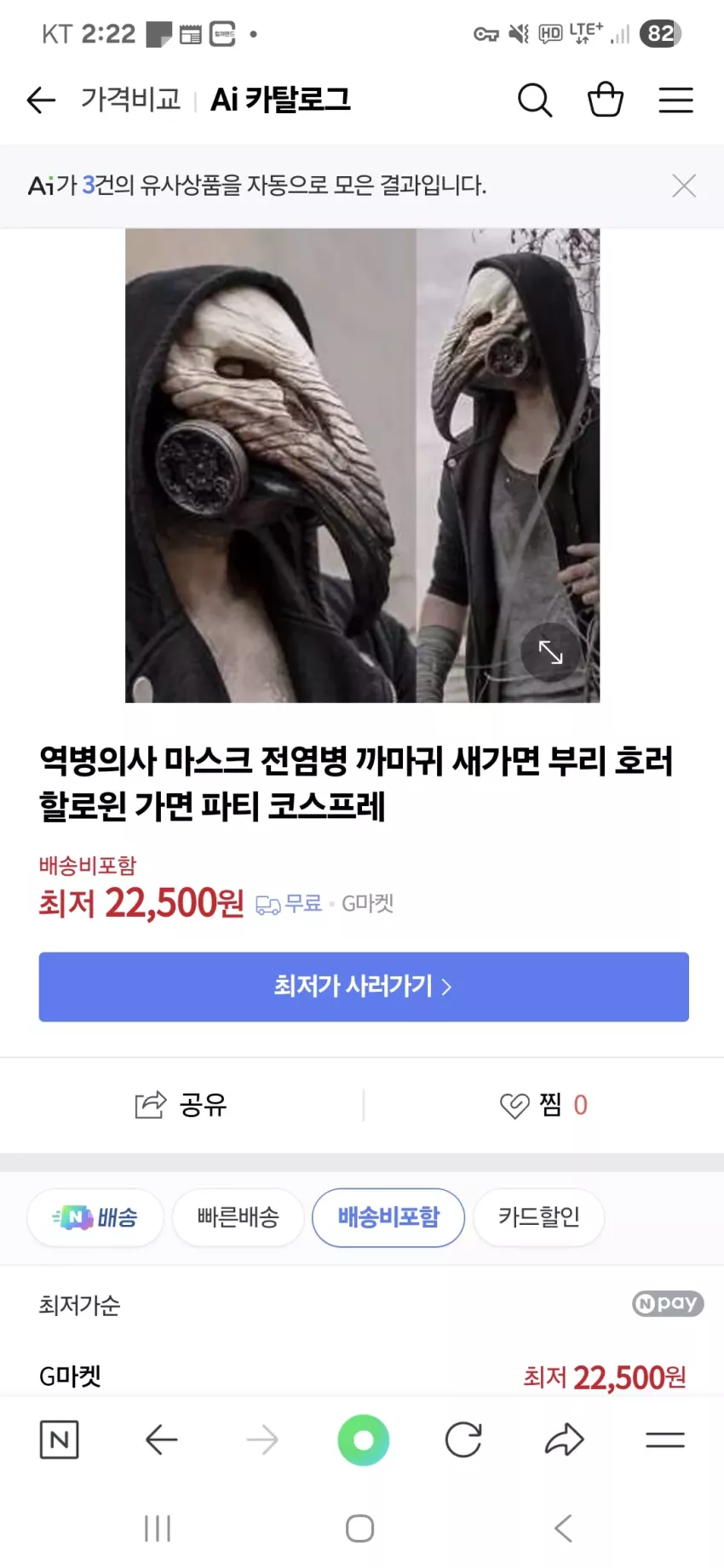Open the G마켓 seller listing
The width and height of the screenshot is (724, 1568).
point(364,1376)
